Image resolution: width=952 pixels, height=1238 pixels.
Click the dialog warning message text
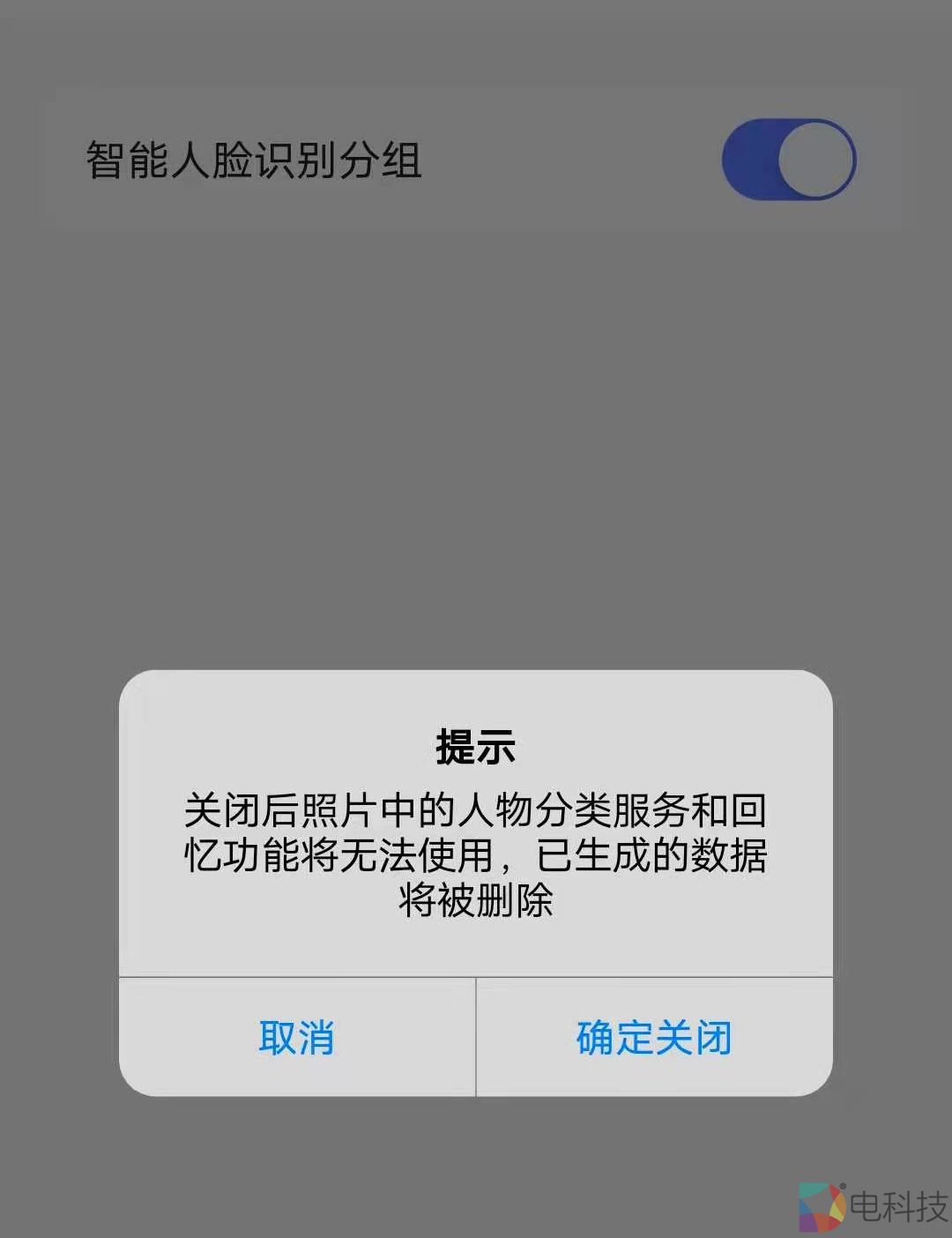pyautogui.click(x=475, y=852)
